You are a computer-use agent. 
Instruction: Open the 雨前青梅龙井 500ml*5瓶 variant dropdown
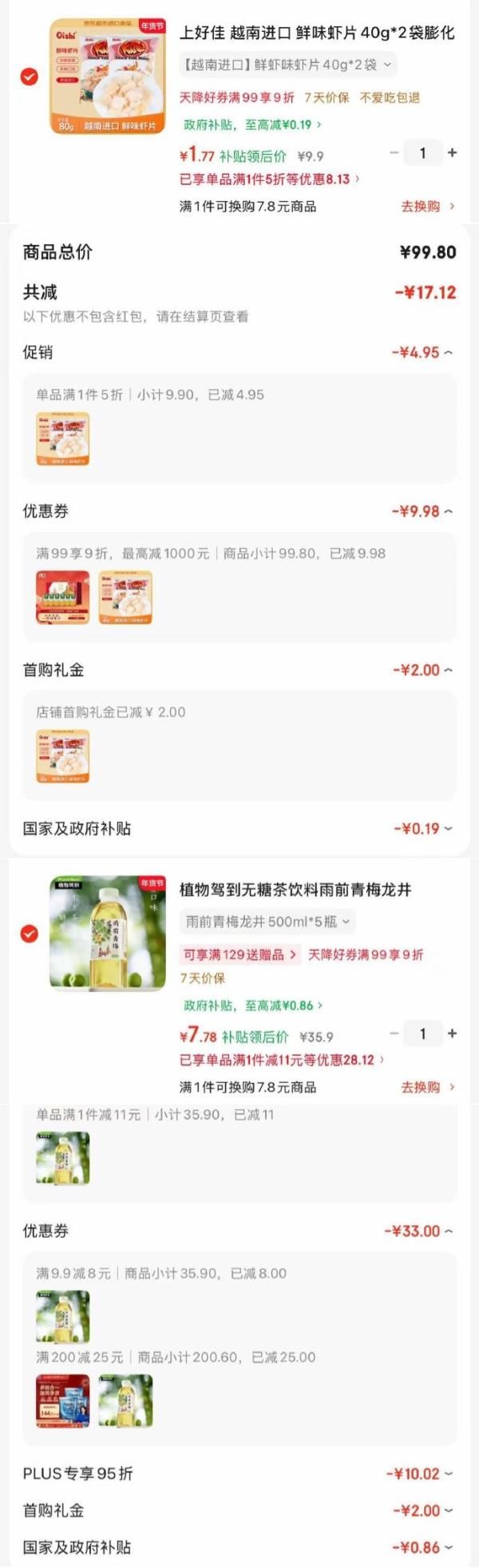(x=267, y=921)
